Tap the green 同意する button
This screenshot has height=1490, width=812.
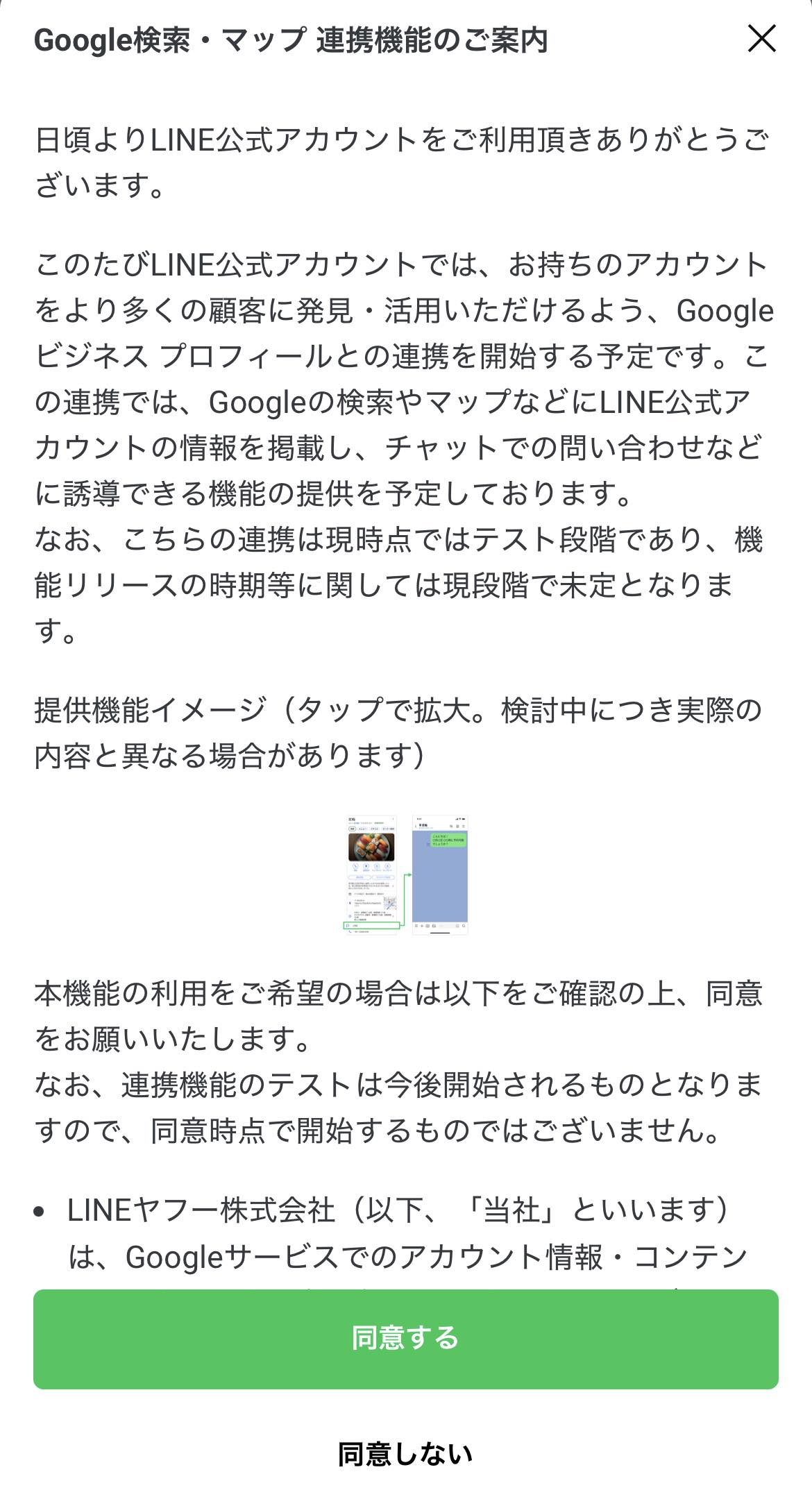pyautogui.click(x=406, y=1338)
